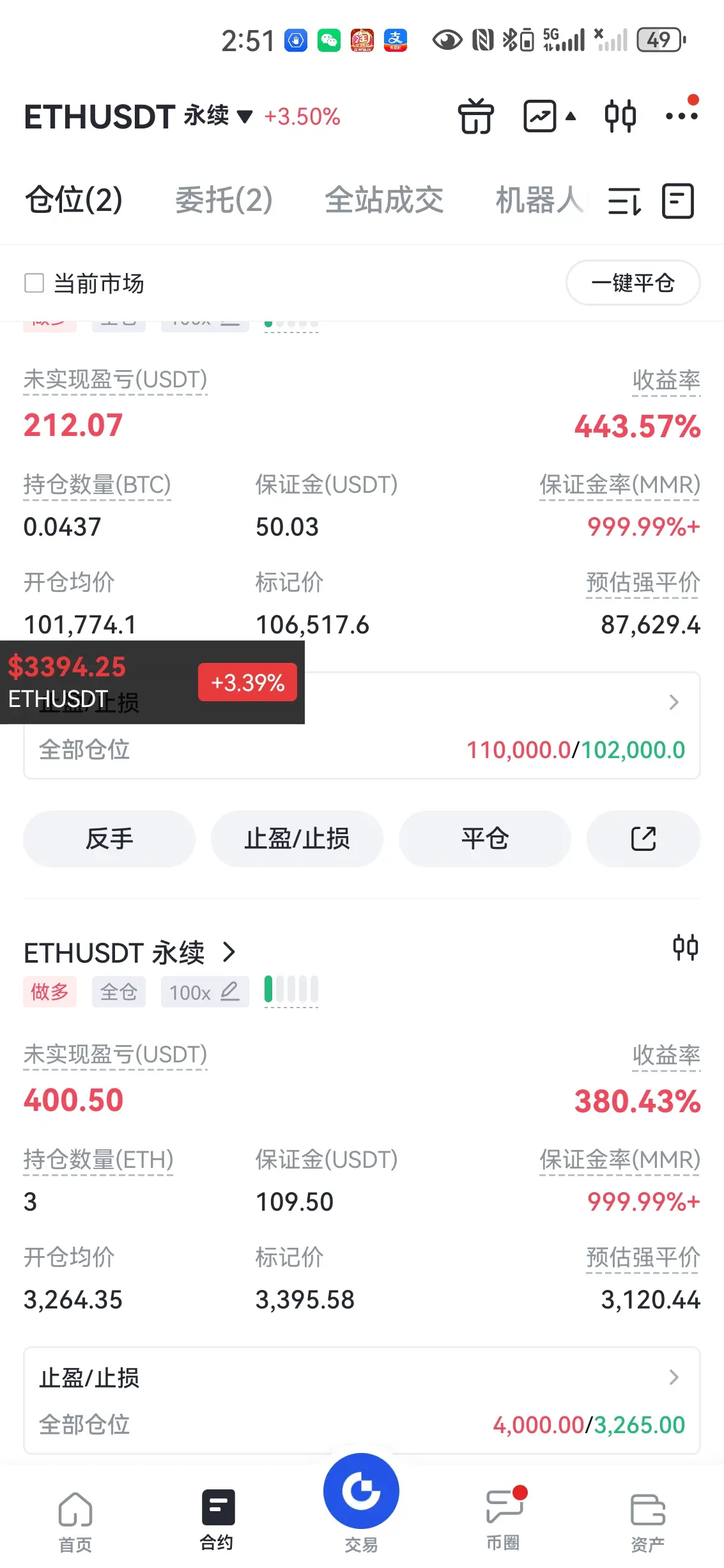Check the 当前市场 checkbox

34,283
